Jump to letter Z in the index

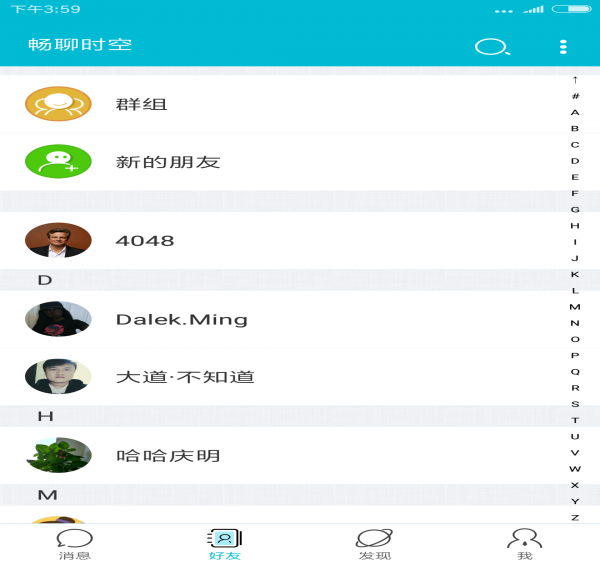pyautogui.click(x=575, y=517)
